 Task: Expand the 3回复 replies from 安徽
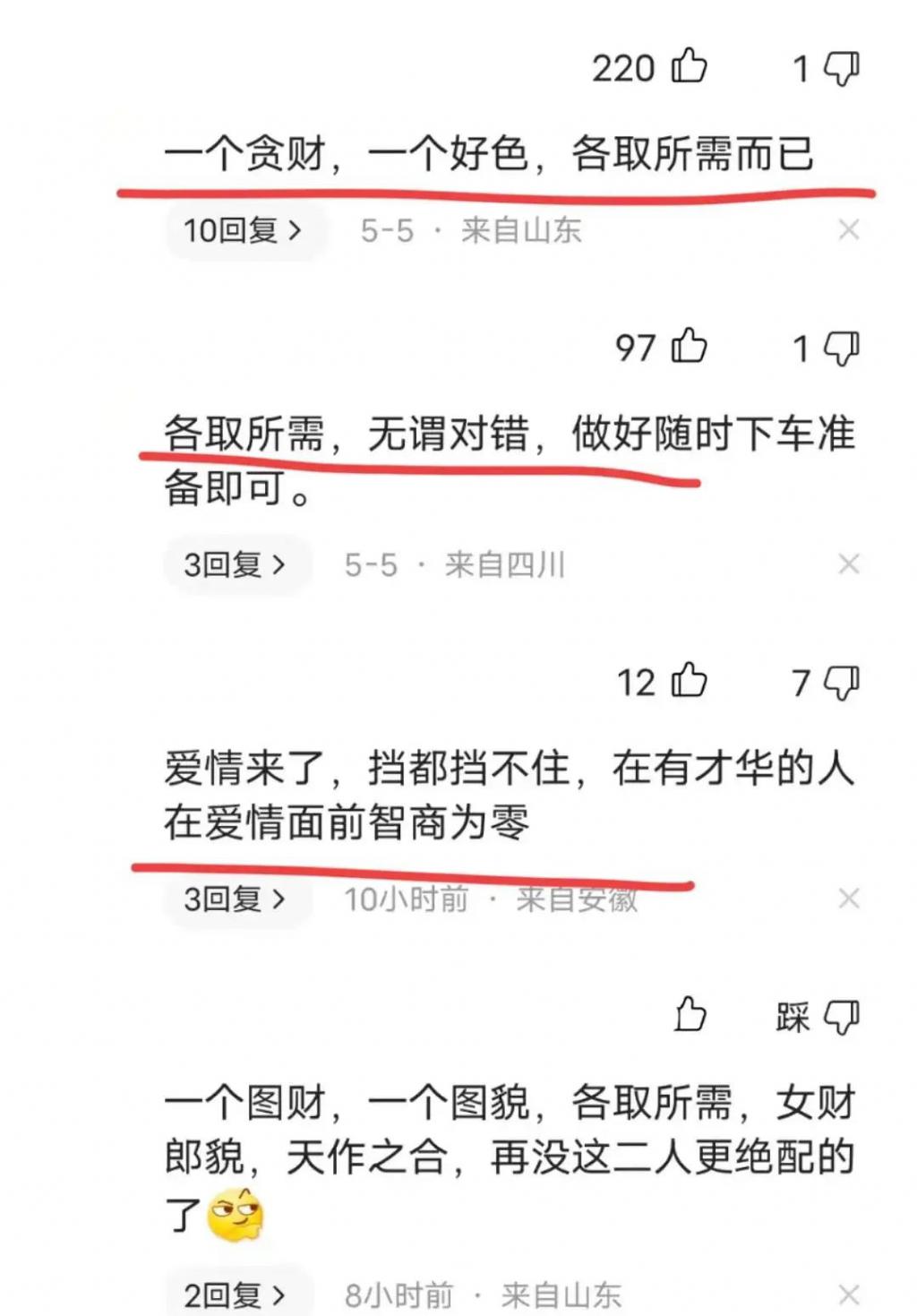[x=236, y=899]
